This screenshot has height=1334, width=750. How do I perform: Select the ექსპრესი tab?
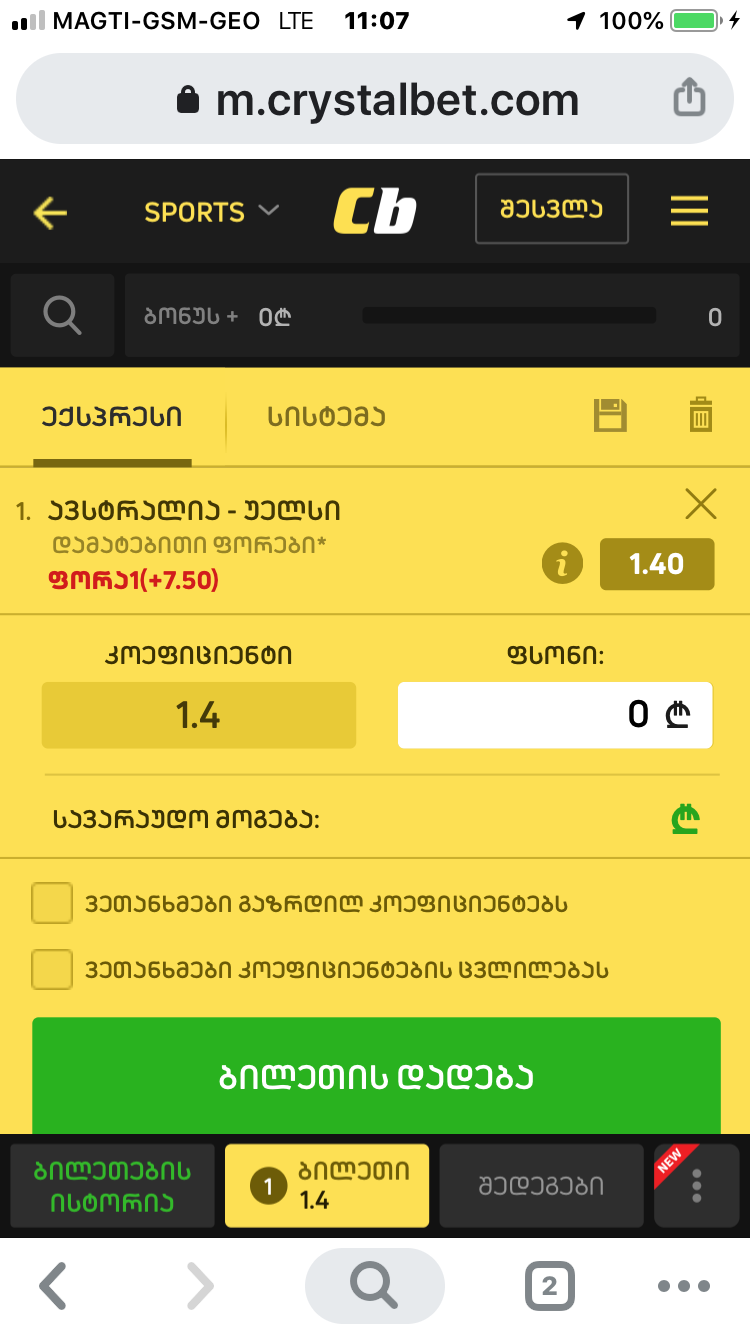coord(112,417)
